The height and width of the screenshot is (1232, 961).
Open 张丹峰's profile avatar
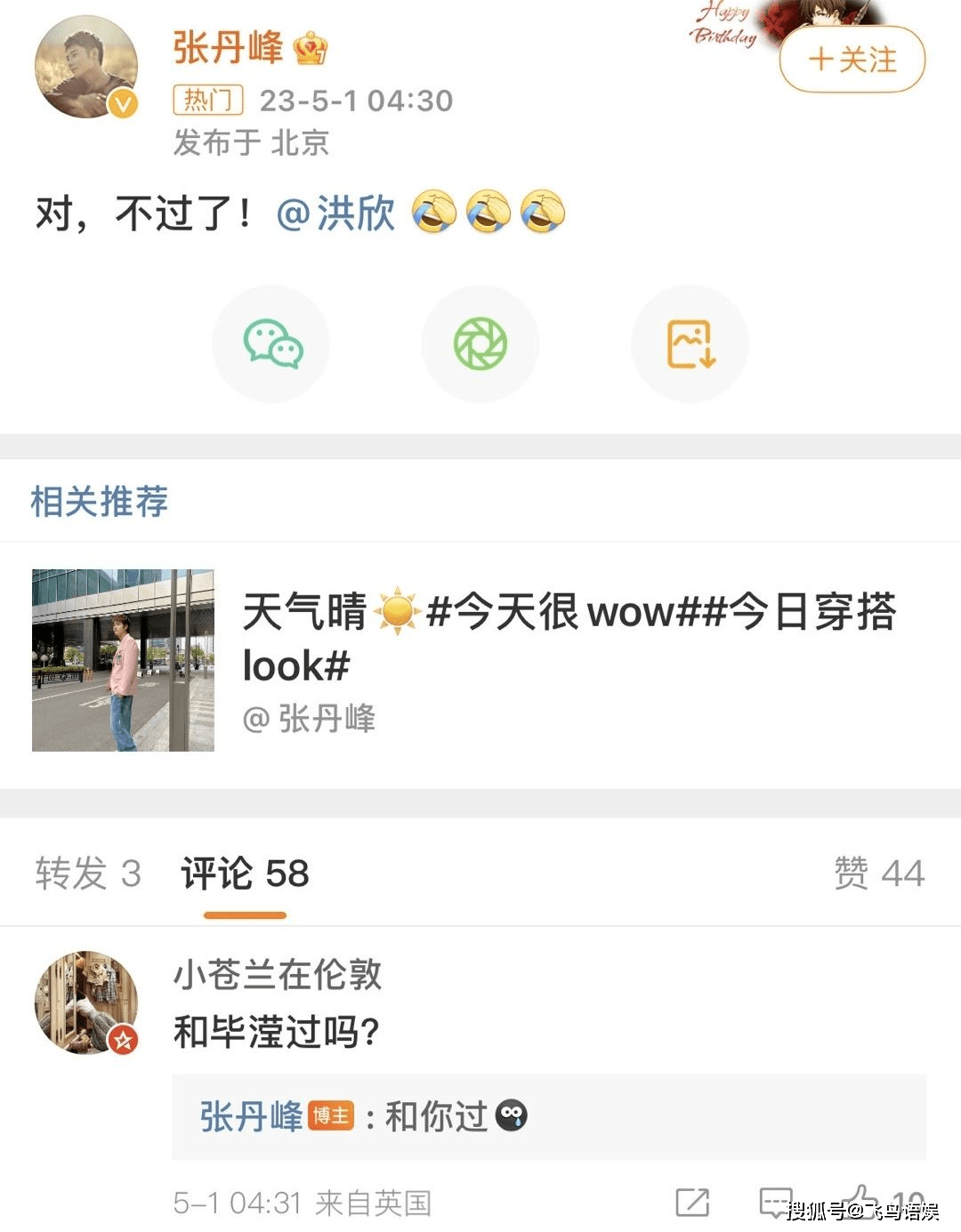[86, 67]
